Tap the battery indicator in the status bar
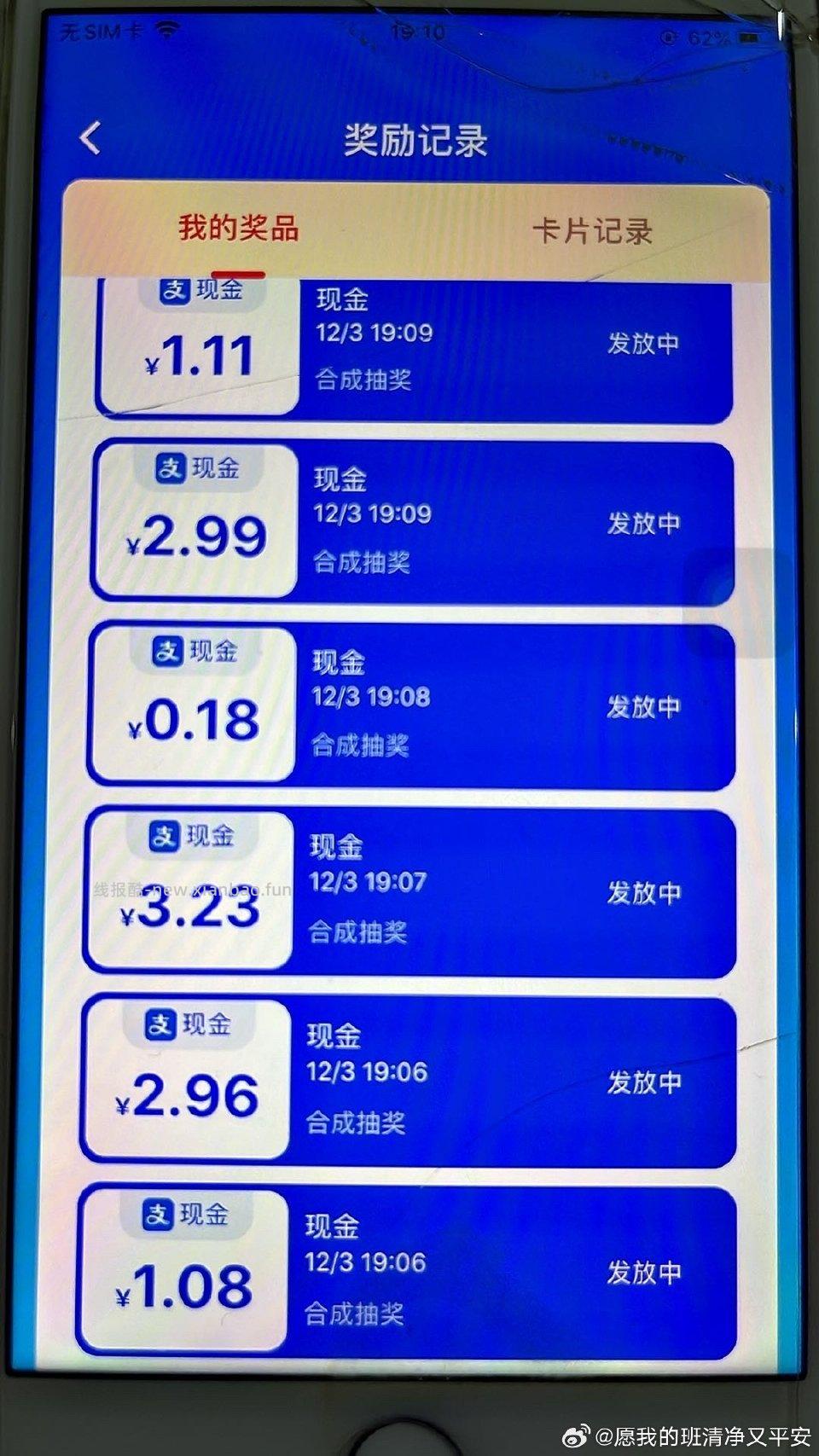819x1456 pixels. [749, 36]
